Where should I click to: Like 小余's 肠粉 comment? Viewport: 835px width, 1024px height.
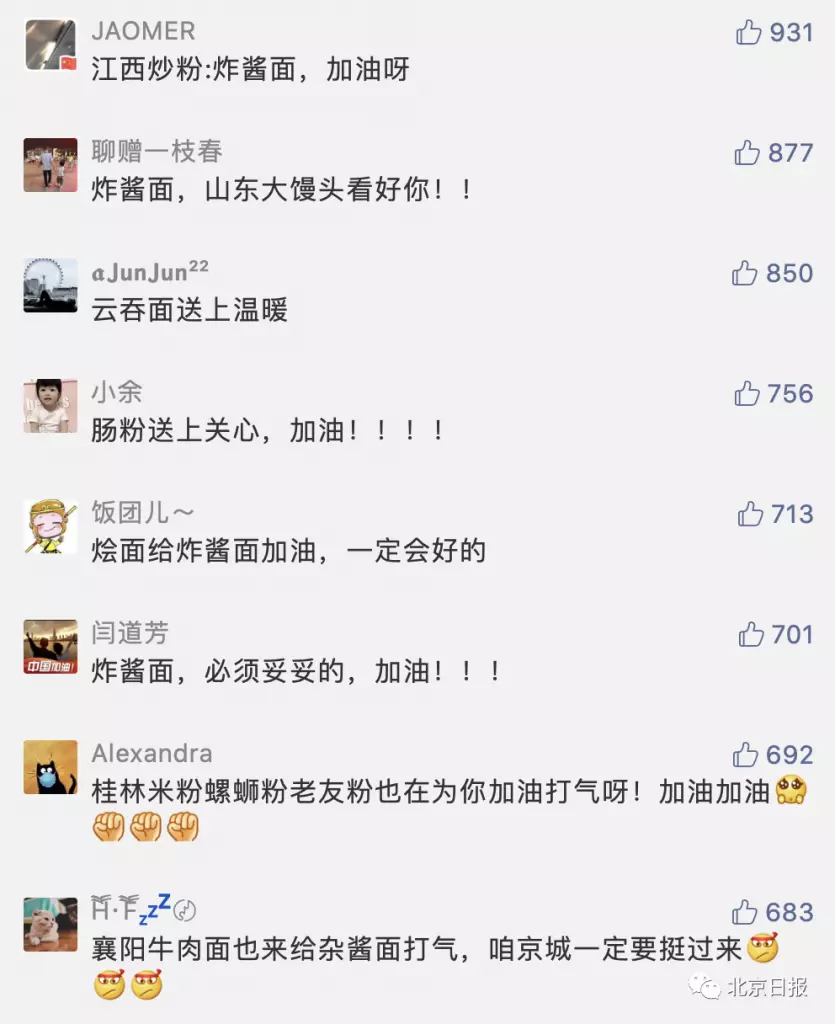pos(747,394)
